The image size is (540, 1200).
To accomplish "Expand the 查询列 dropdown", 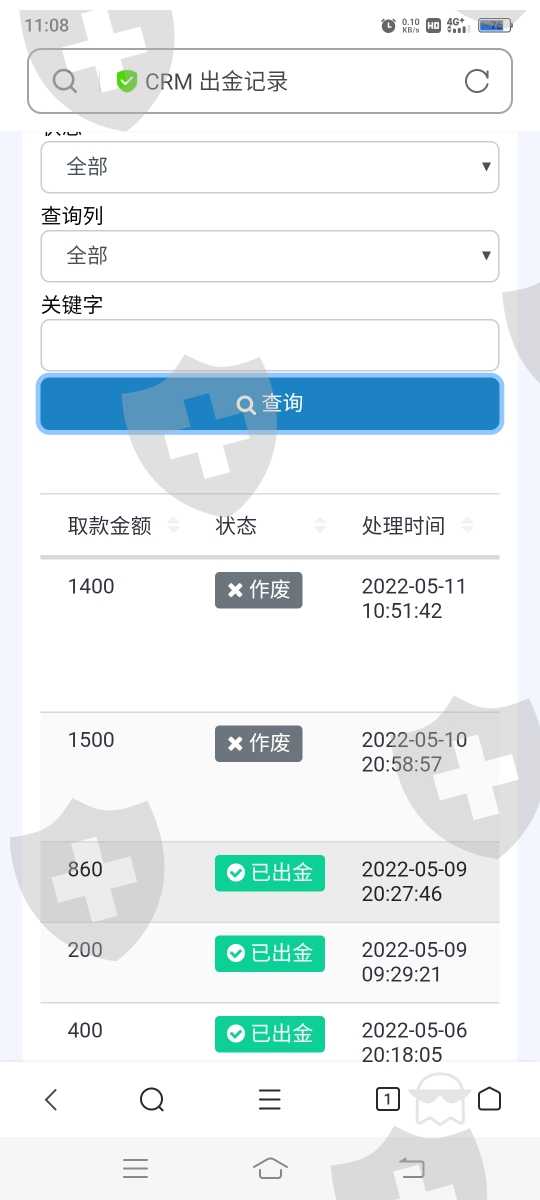I will pos(270,256).
